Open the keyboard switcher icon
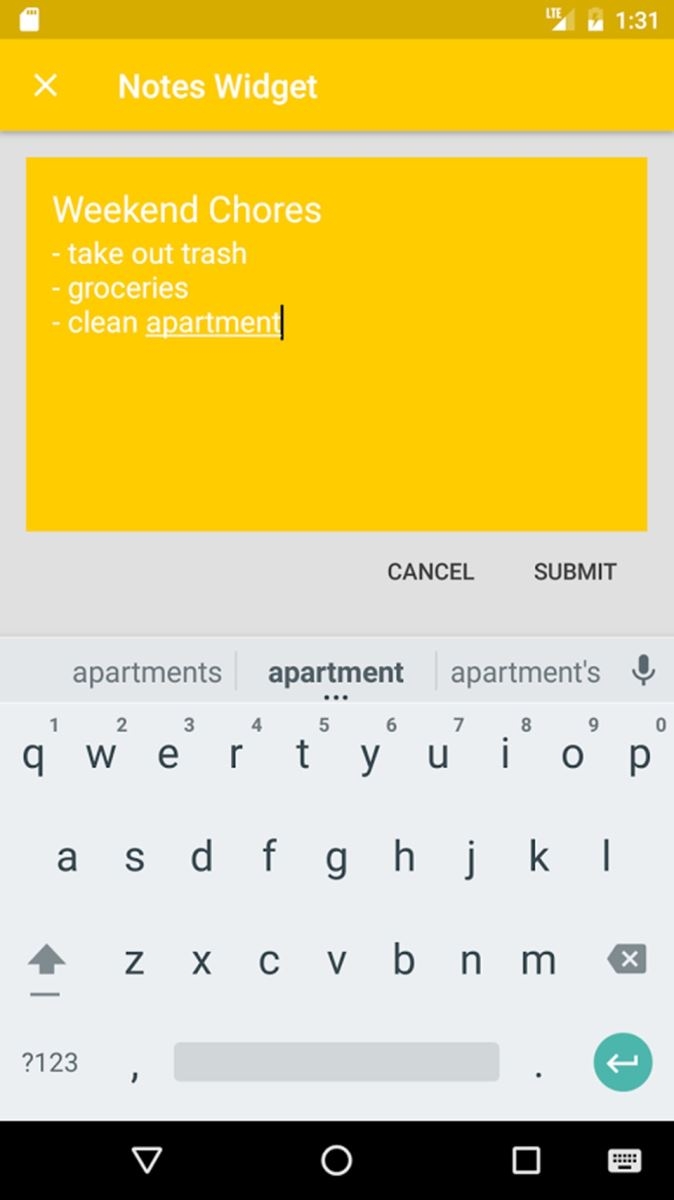 pyautogui.click(x=624, y=1160)
